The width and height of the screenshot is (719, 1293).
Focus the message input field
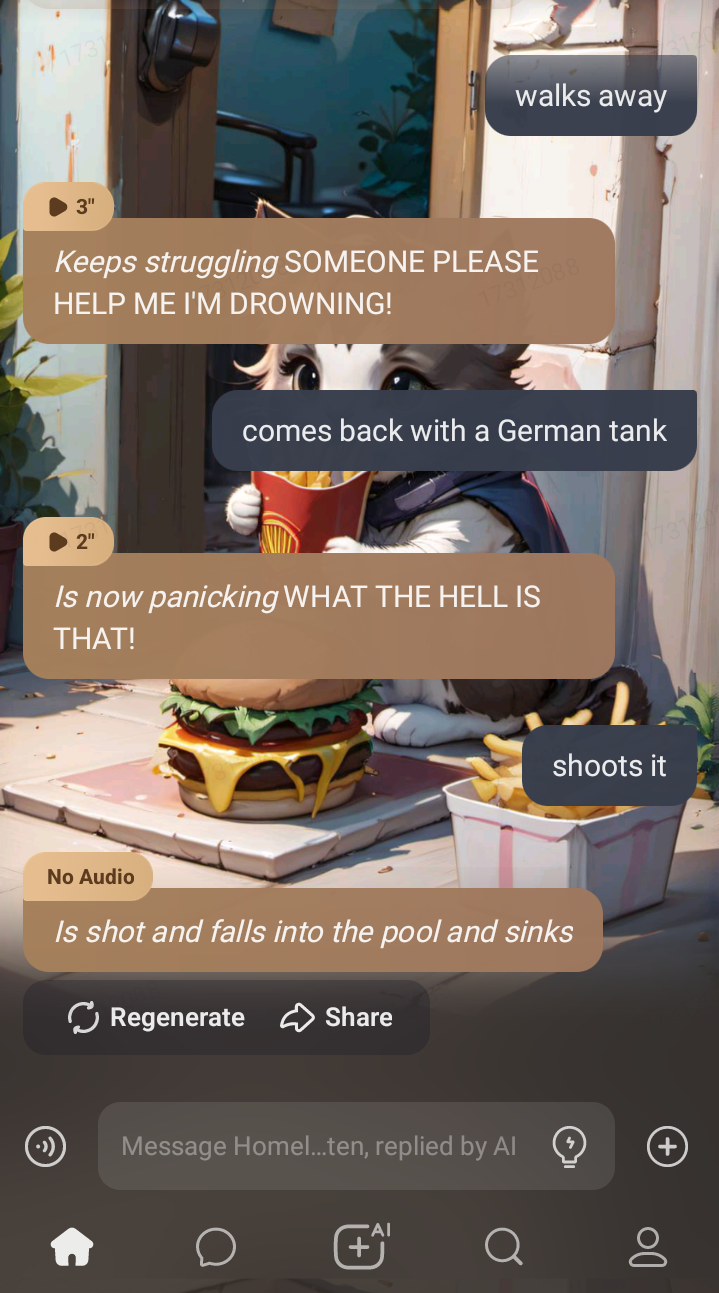tap(318, 1146)
